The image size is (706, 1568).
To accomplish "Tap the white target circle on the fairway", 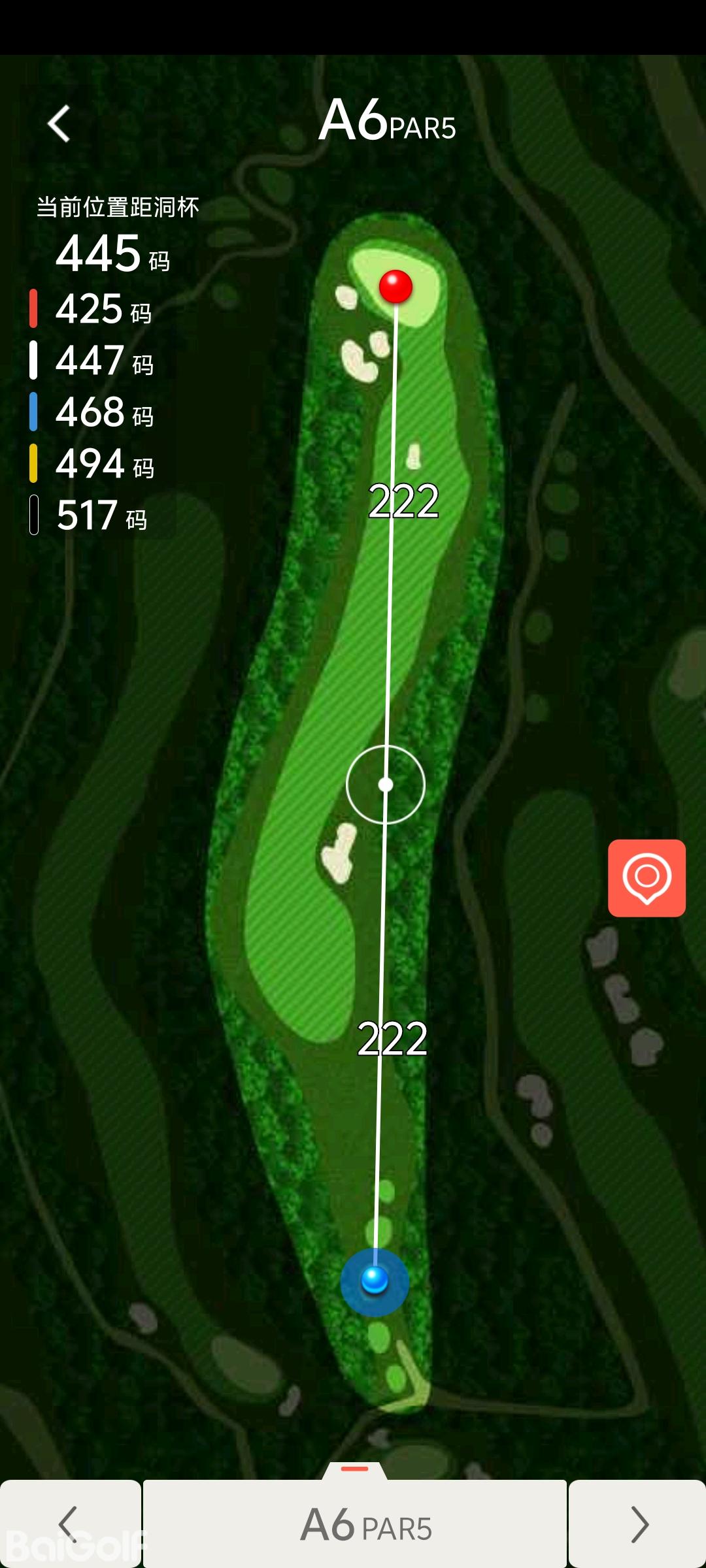I will pyautogui.click(x=386, y=784).
